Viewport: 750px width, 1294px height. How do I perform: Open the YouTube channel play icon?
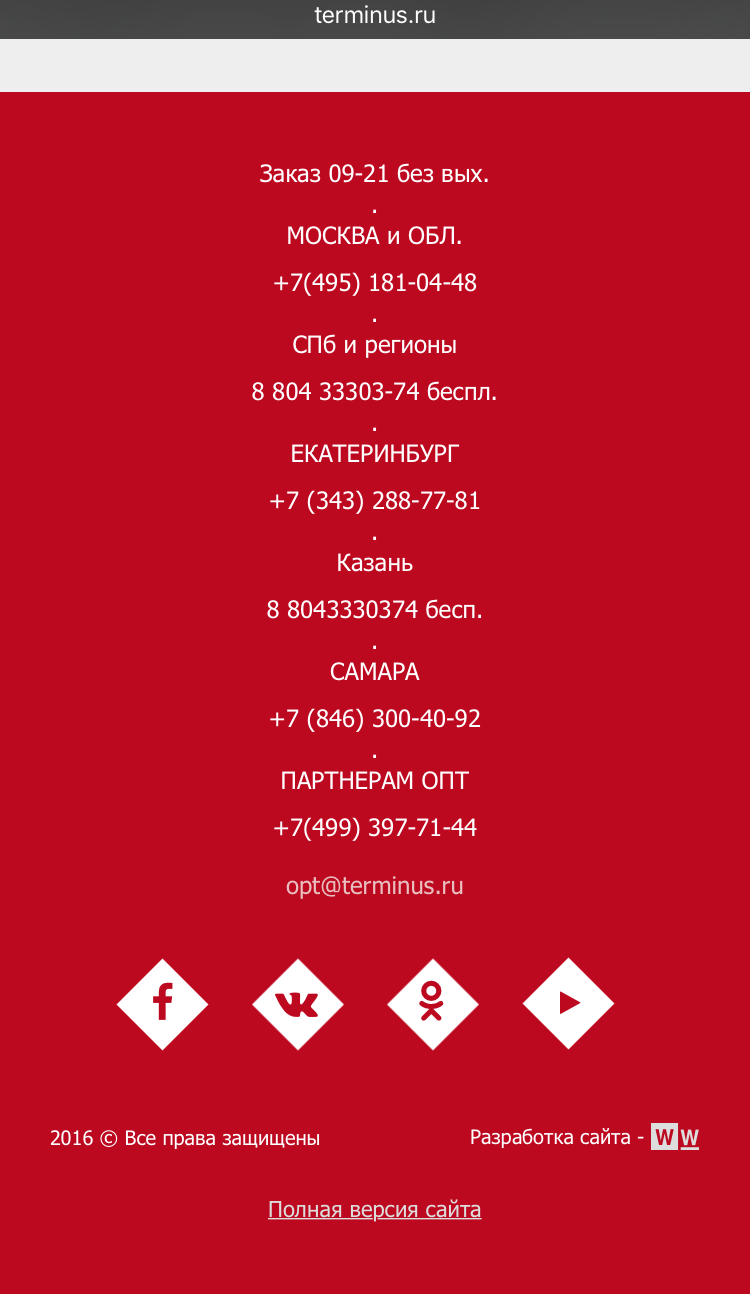point(568,1003)
